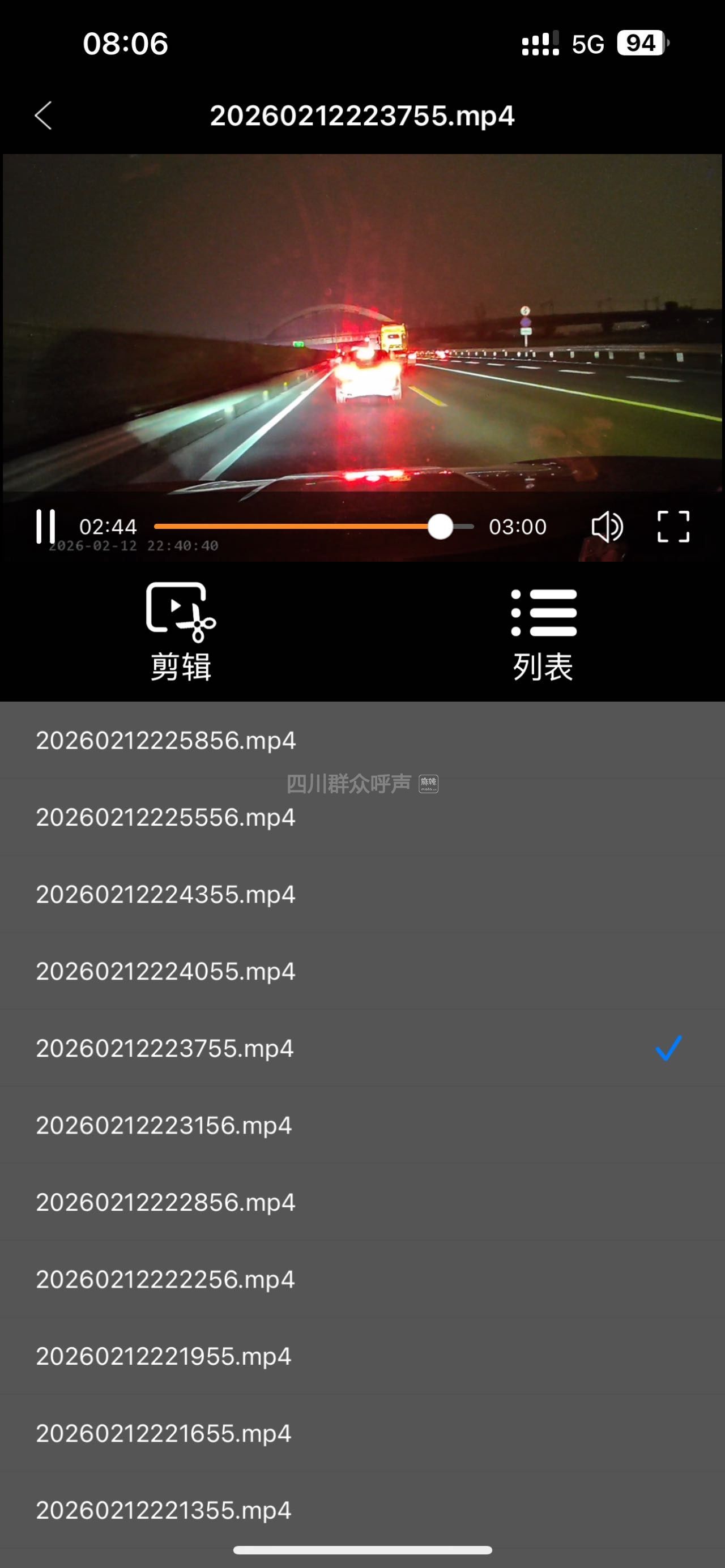Choose 20260212221655.mp4

(x=164, y=1433)
